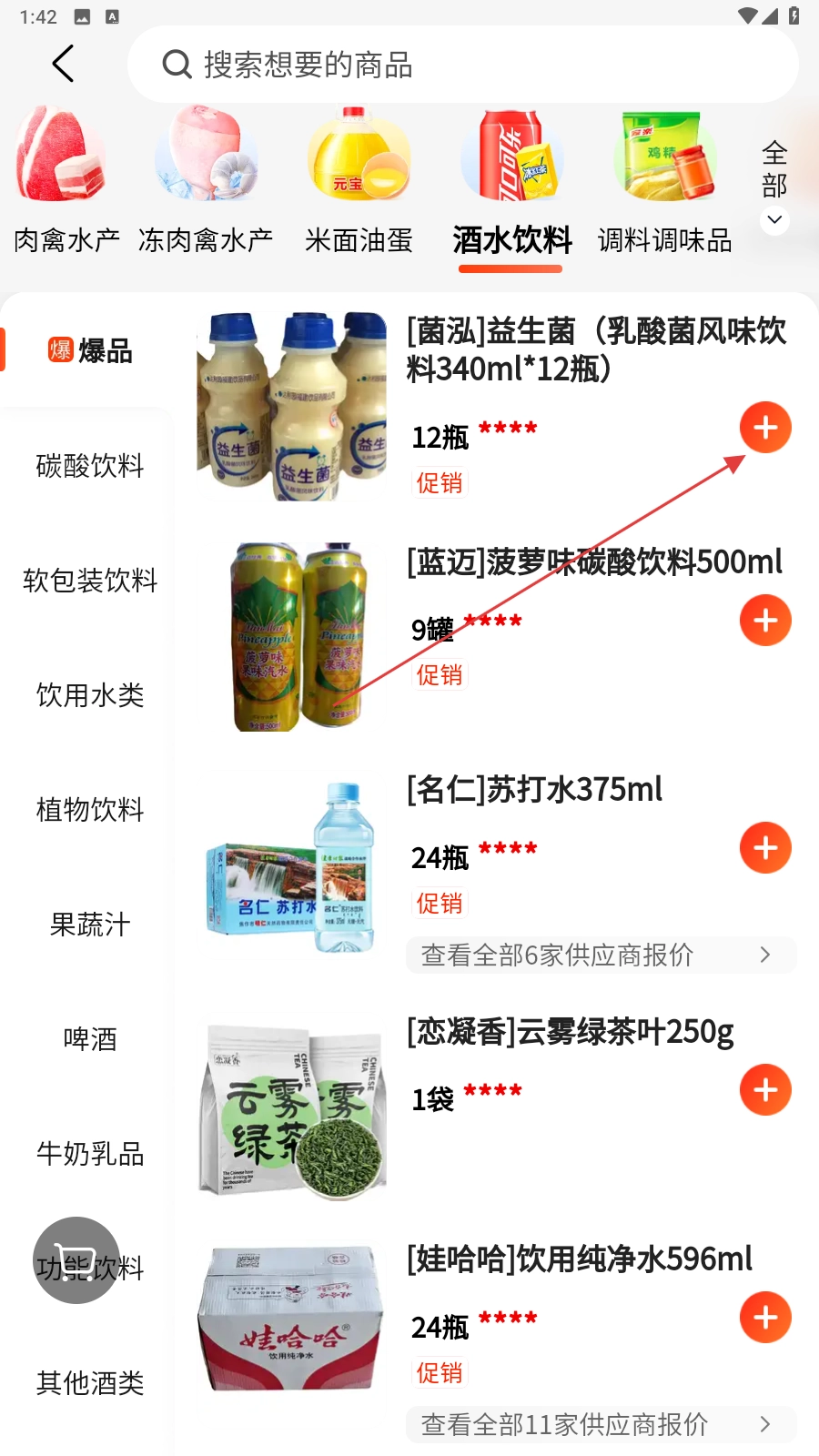View all 11 supplier quotes for 娃哈哈
819x1456 pixels.
pos(601,1425)
